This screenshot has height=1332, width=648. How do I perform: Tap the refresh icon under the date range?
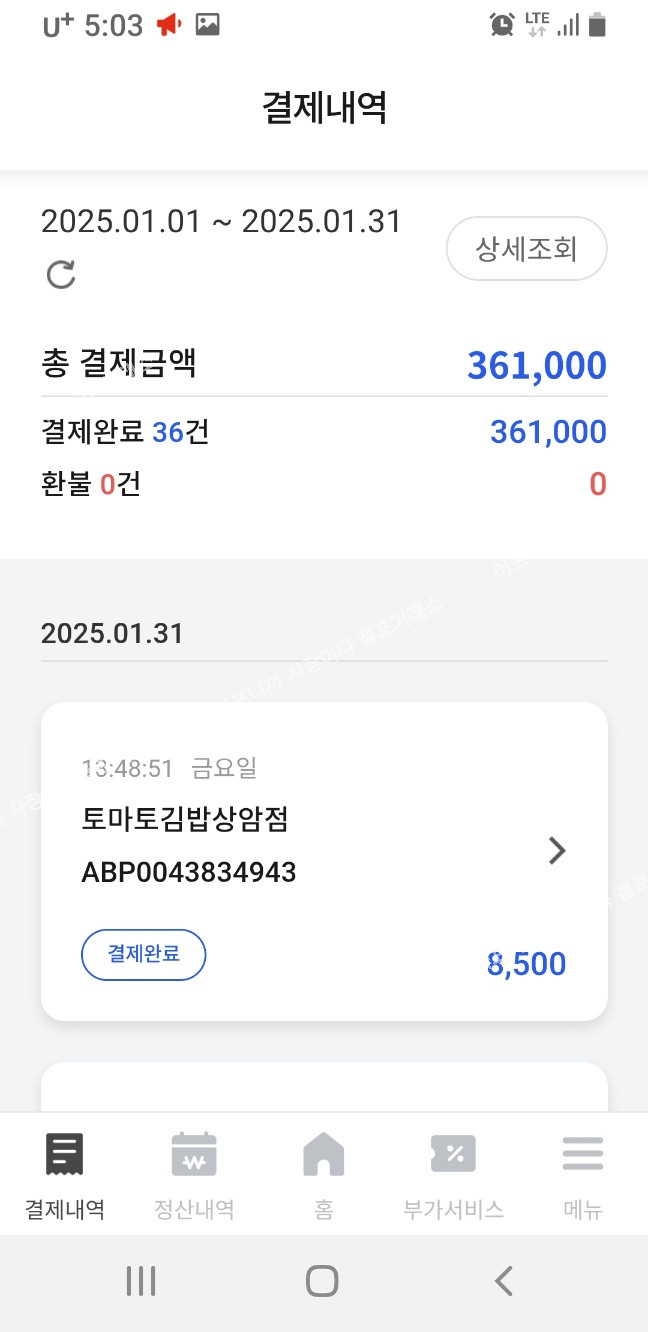coord(61,274)
